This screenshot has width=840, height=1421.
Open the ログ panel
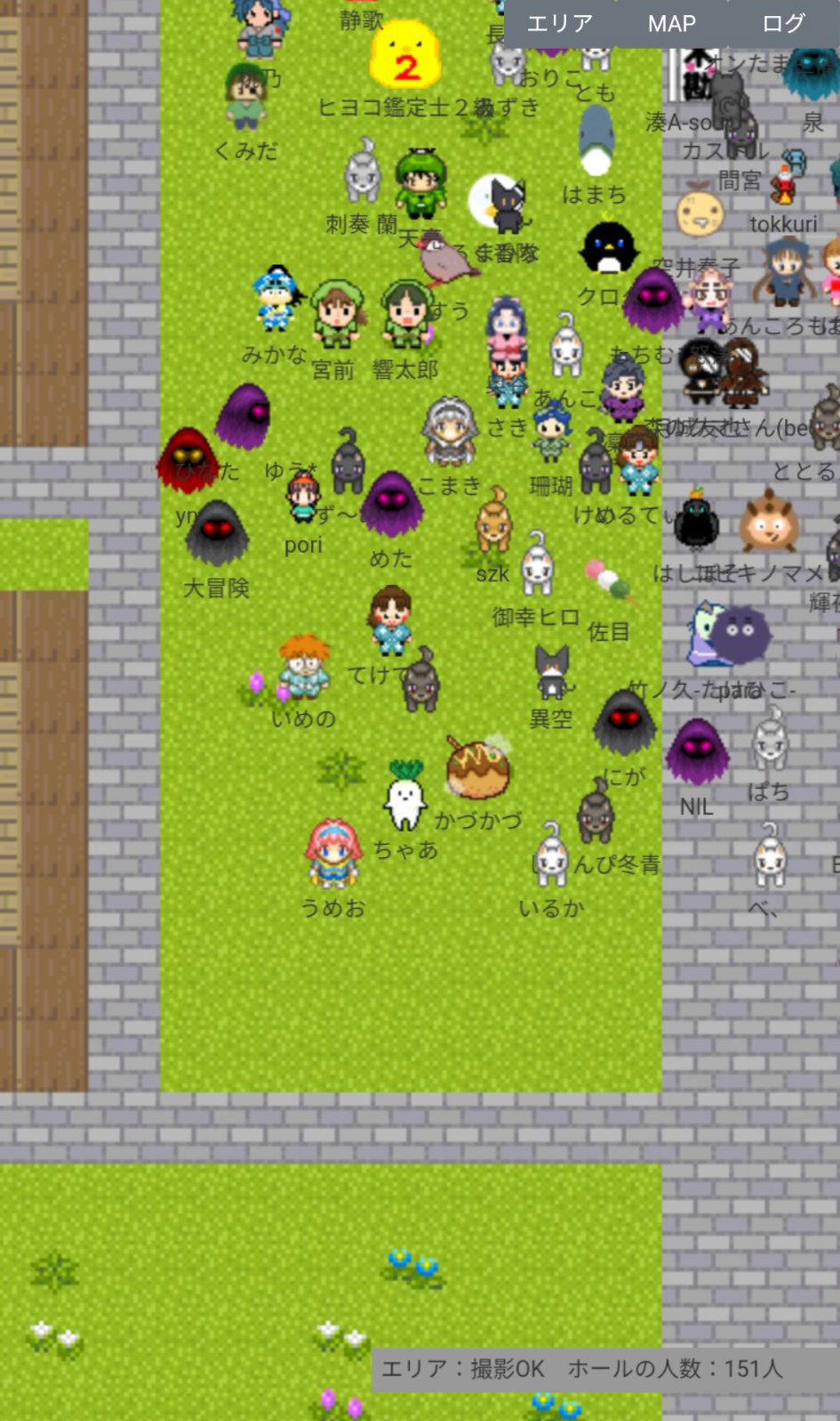point(782,23)
